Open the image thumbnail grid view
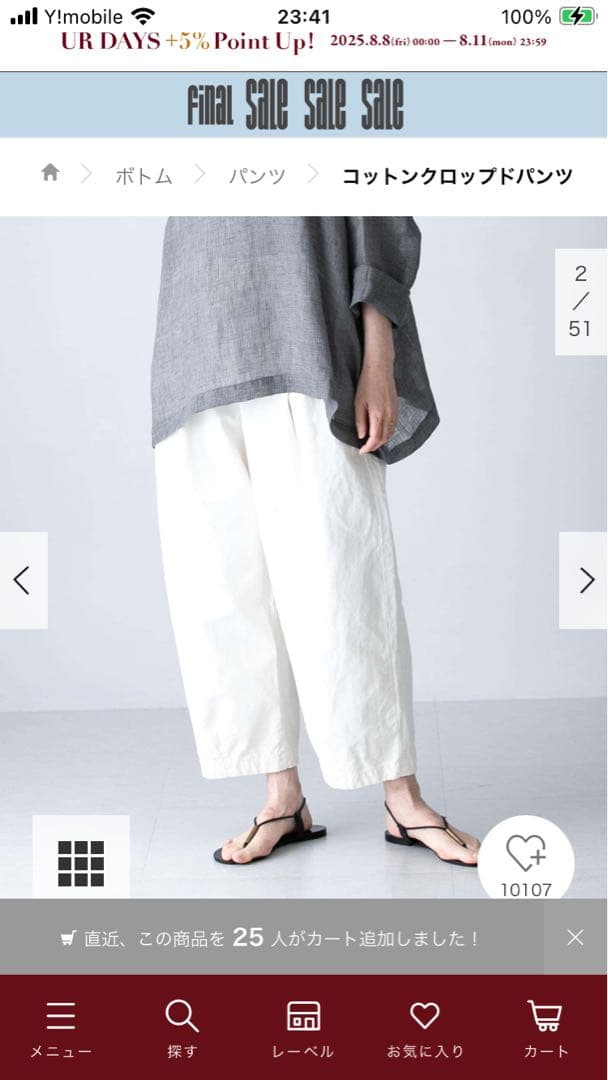608x1080 pixels. (x=81, y=862)
